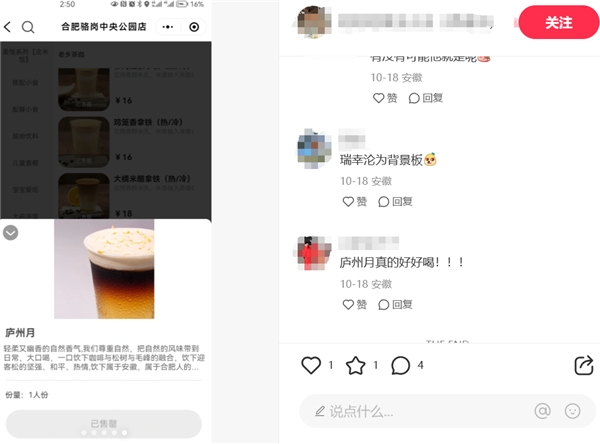Image resolution: width=600 pixels, height=444 pixels.
Task: Save the post with the star icon
Action: click(x=356, y=366)
